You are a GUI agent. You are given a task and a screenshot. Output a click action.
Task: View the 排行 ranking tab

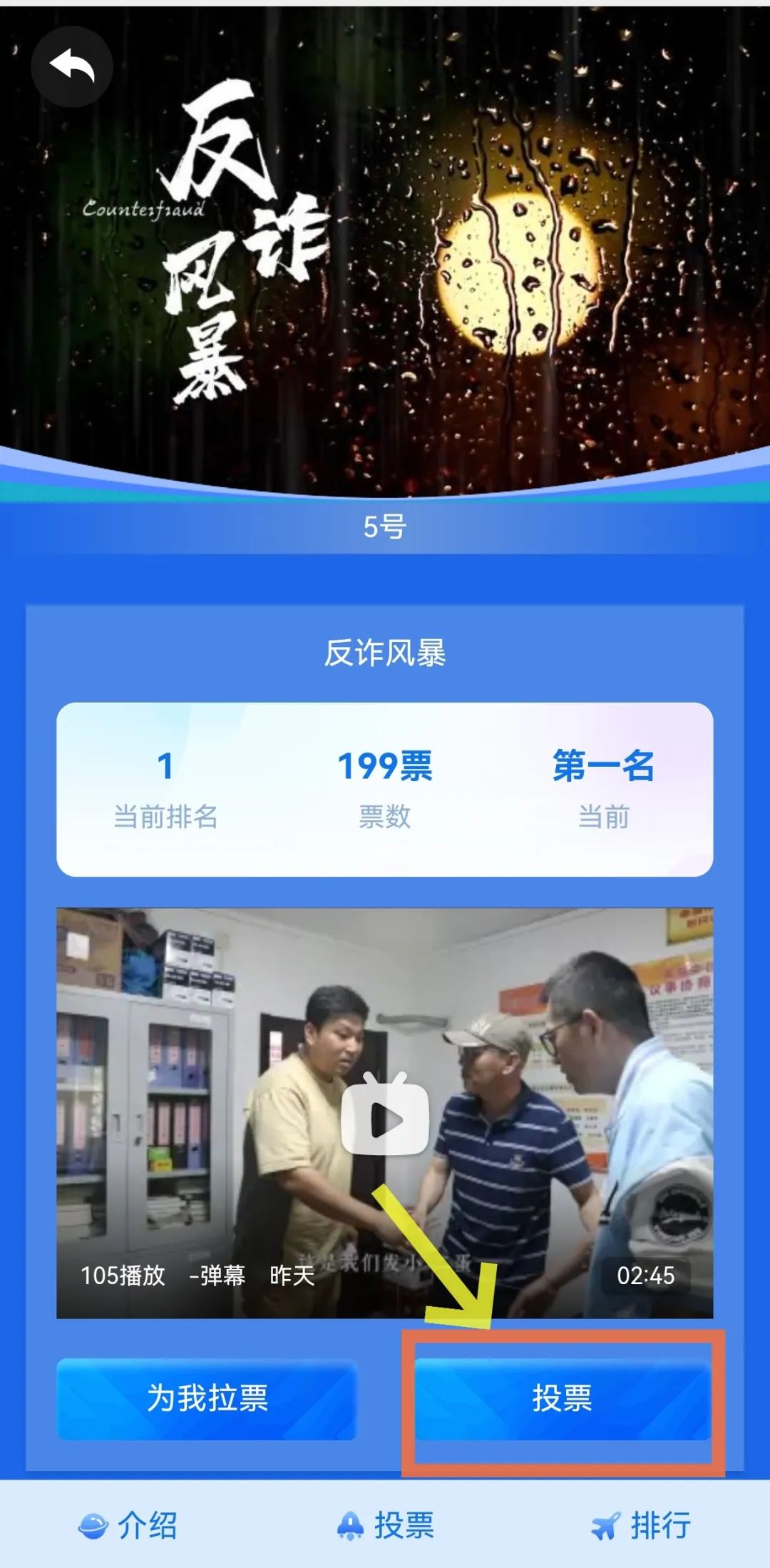click(641, 1526)
